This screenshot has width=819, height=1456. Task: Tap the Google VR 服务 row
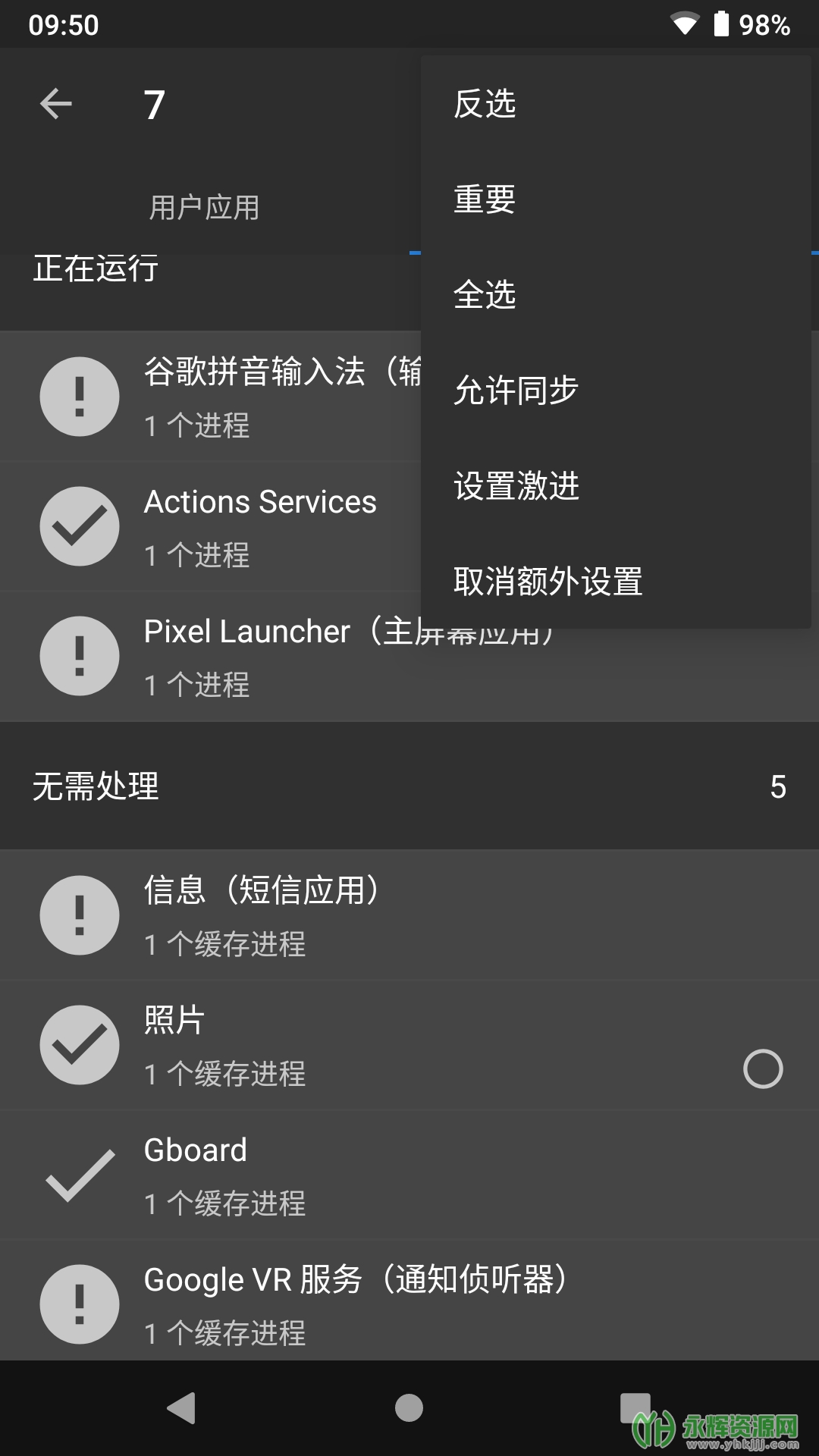coord(409,1304)
